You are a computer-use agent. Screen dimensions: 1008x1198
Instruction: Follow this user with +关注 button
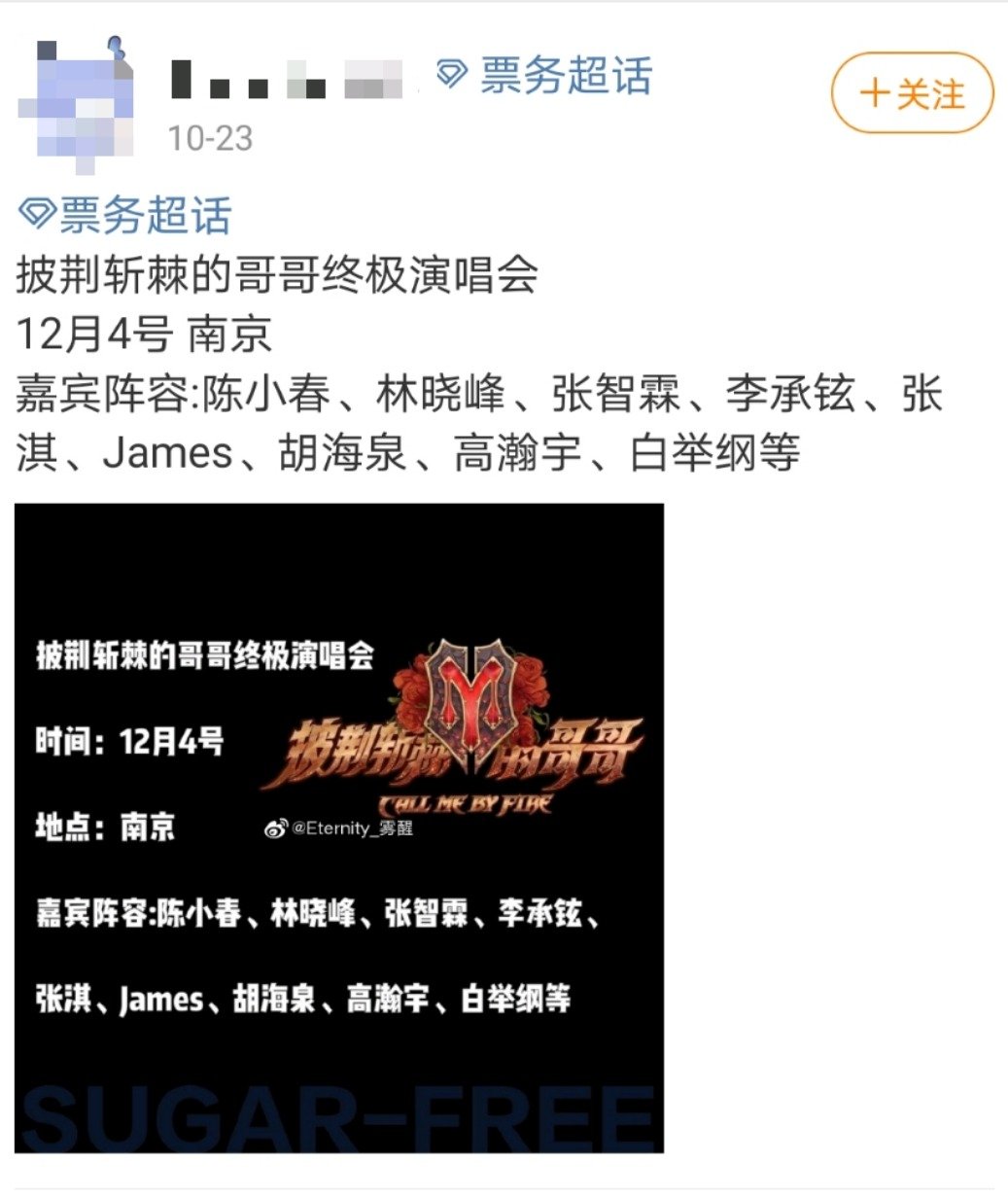point(912,93)
